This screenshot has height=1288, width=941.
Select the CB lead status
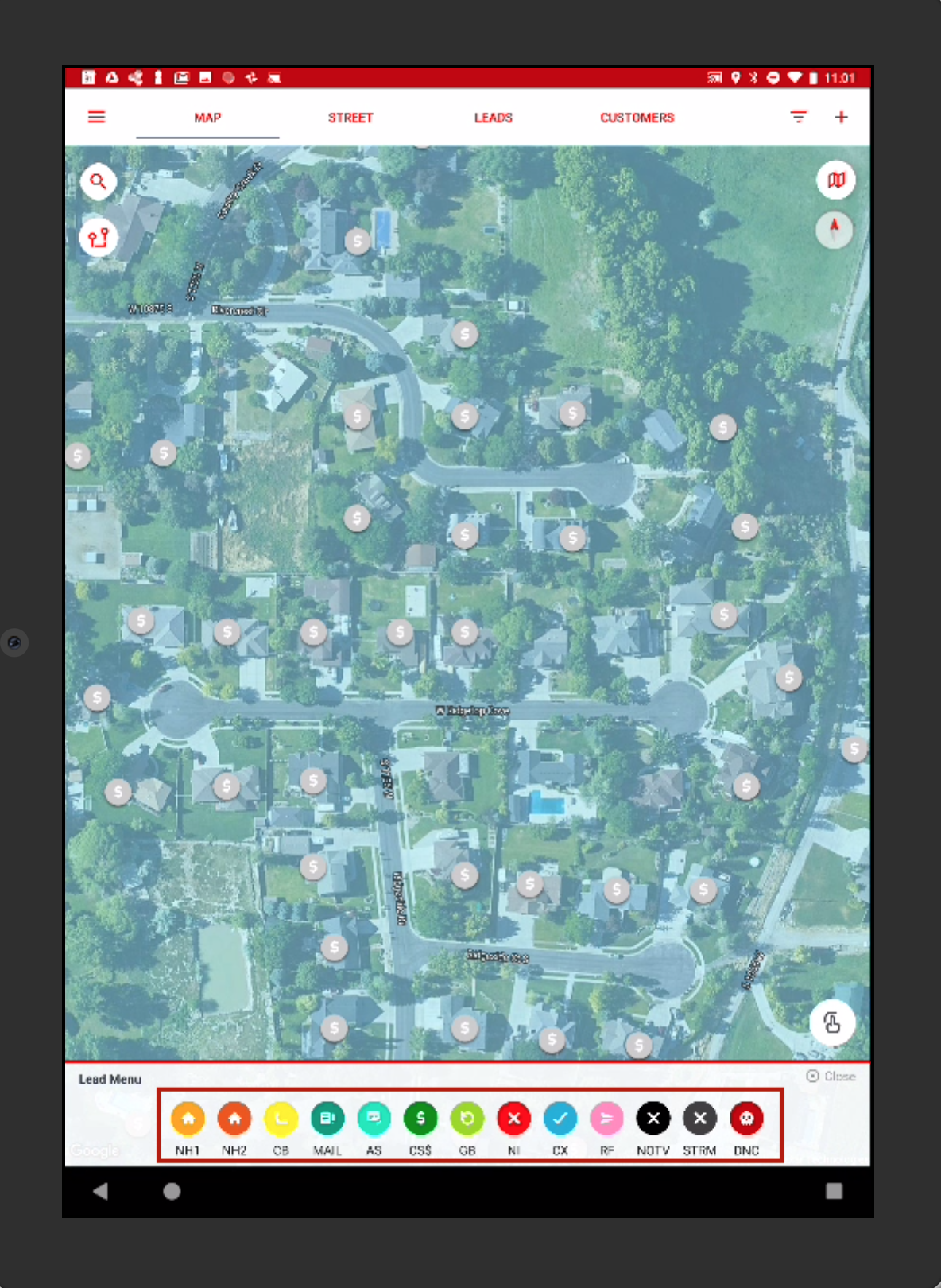coord(281,1119)
